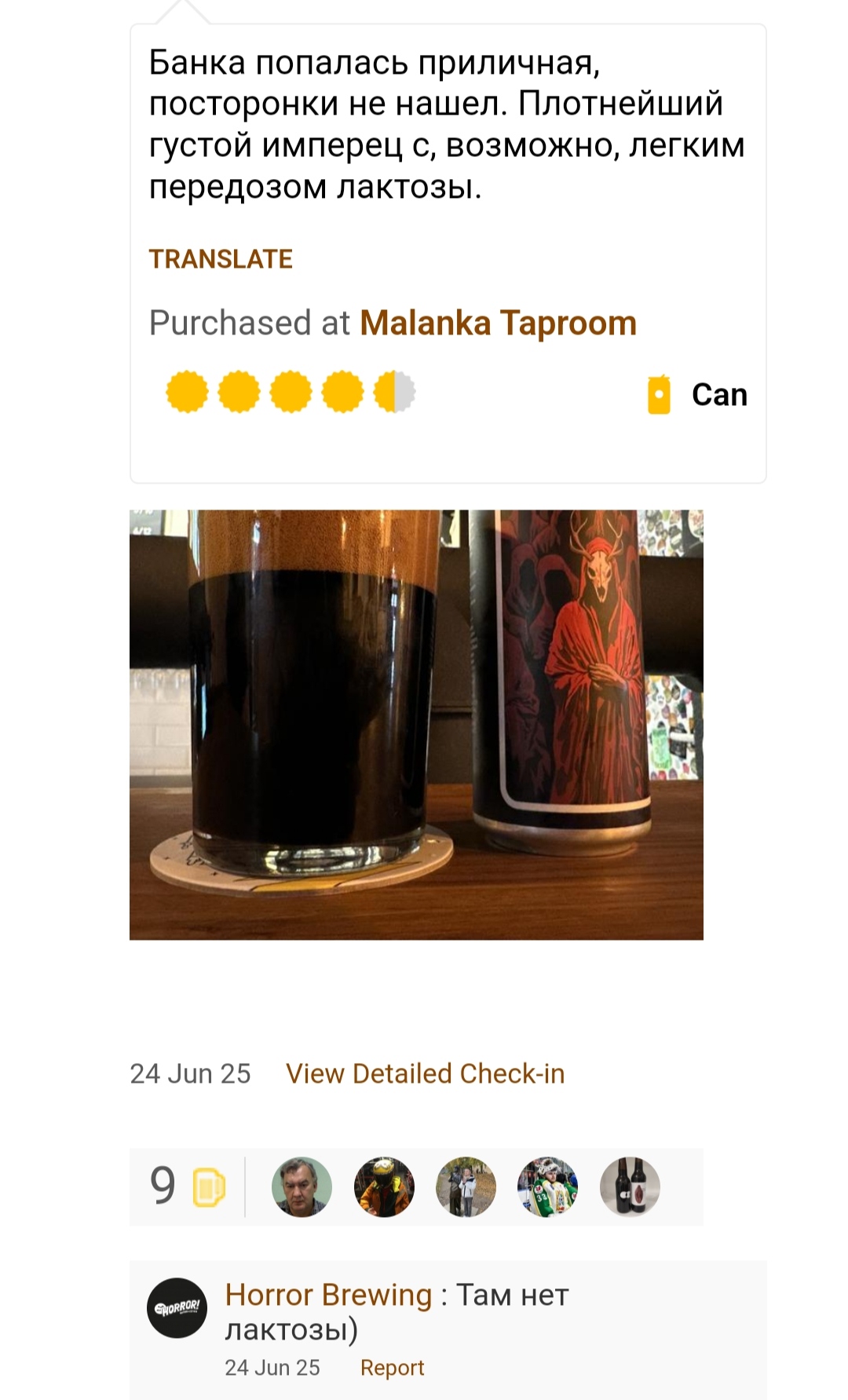Viewport: 848px width, 1400px height.
Task: Toast this check-in with the beer mug icon
Action: [208, 1186]
